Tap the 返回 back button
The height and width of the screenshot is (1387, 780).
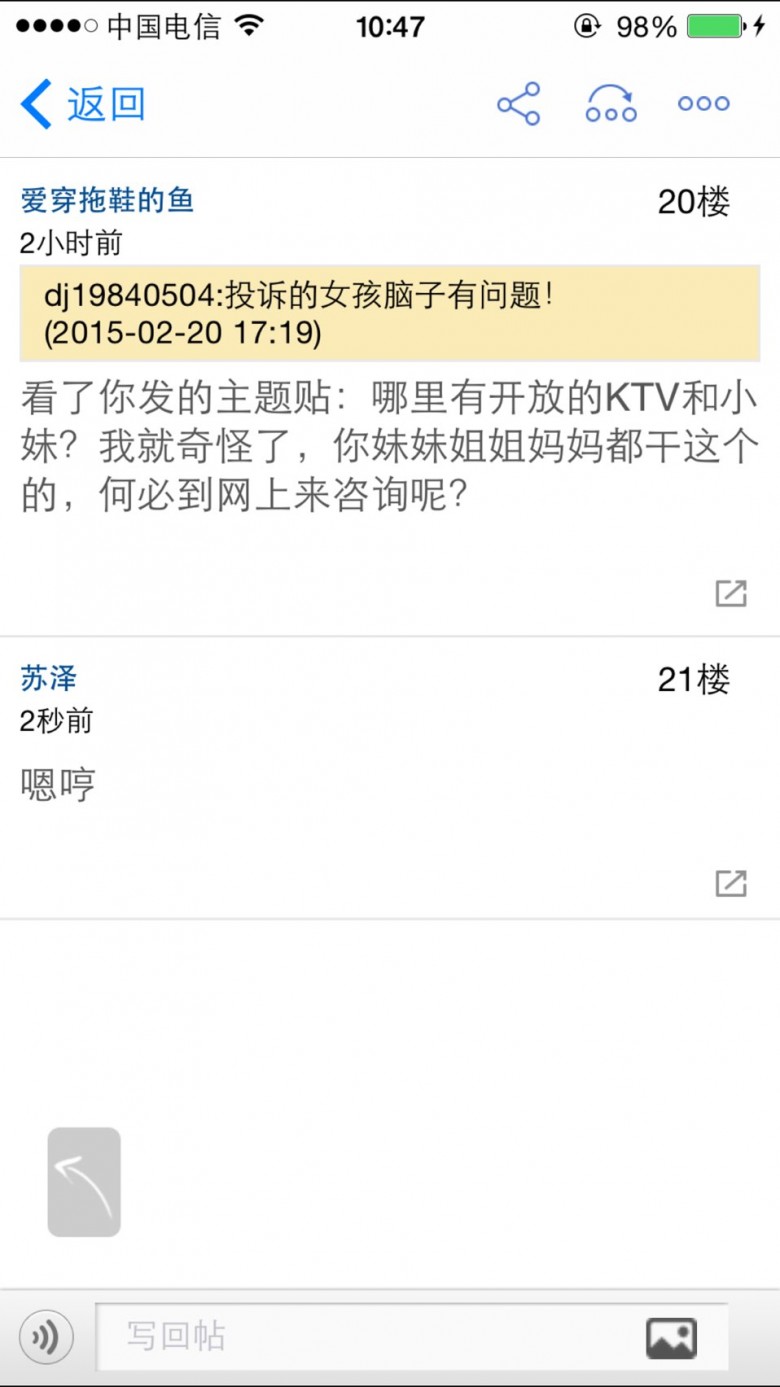tap(84, 104)
